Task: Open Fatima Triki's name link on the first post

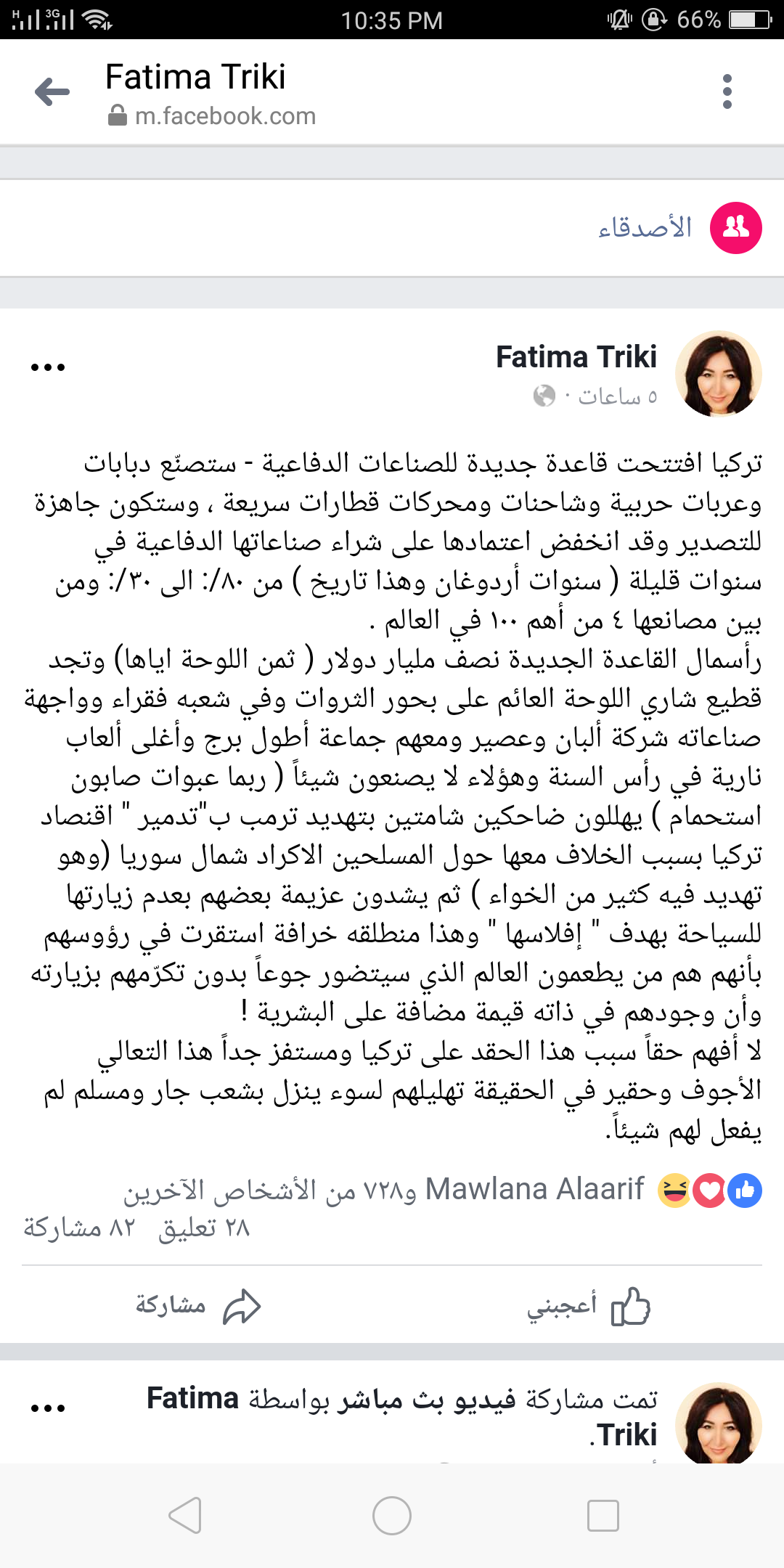Action: pyautogui.click(x=576, y=357)
